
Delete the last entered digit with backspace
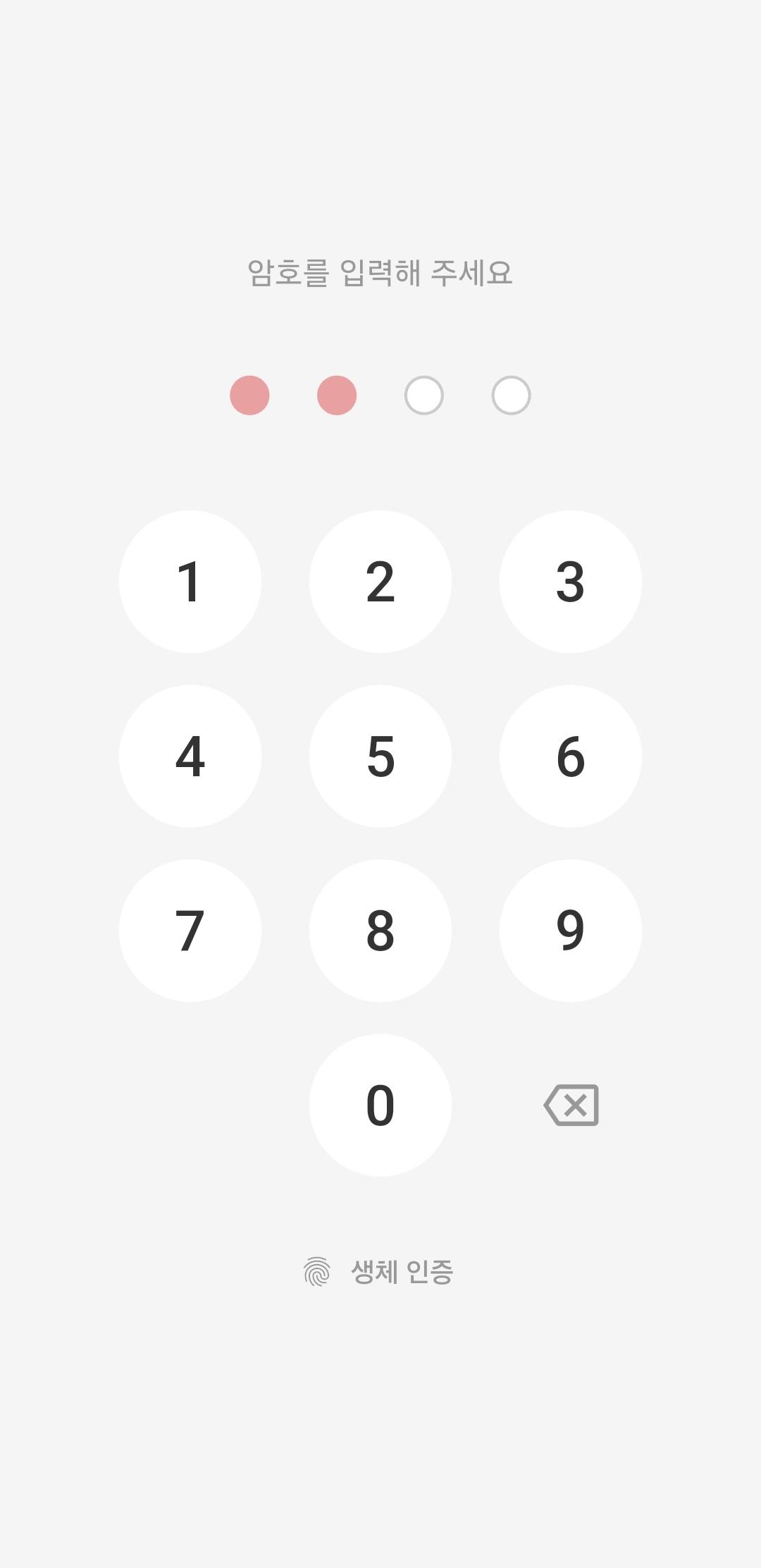(x=571, y=1105)
